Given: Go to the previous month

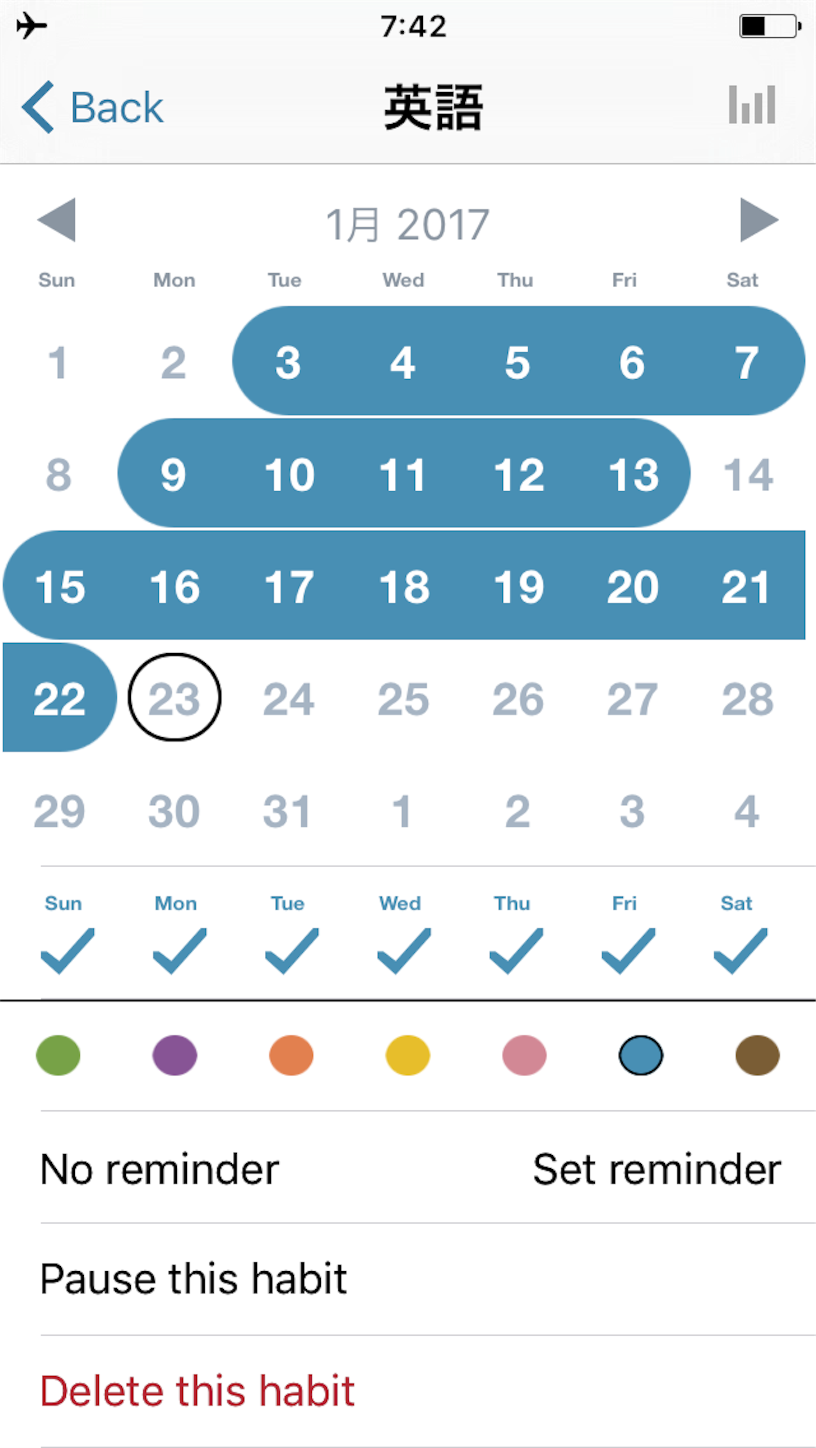Looking at the screenshot, I should [x=57, y=220].
